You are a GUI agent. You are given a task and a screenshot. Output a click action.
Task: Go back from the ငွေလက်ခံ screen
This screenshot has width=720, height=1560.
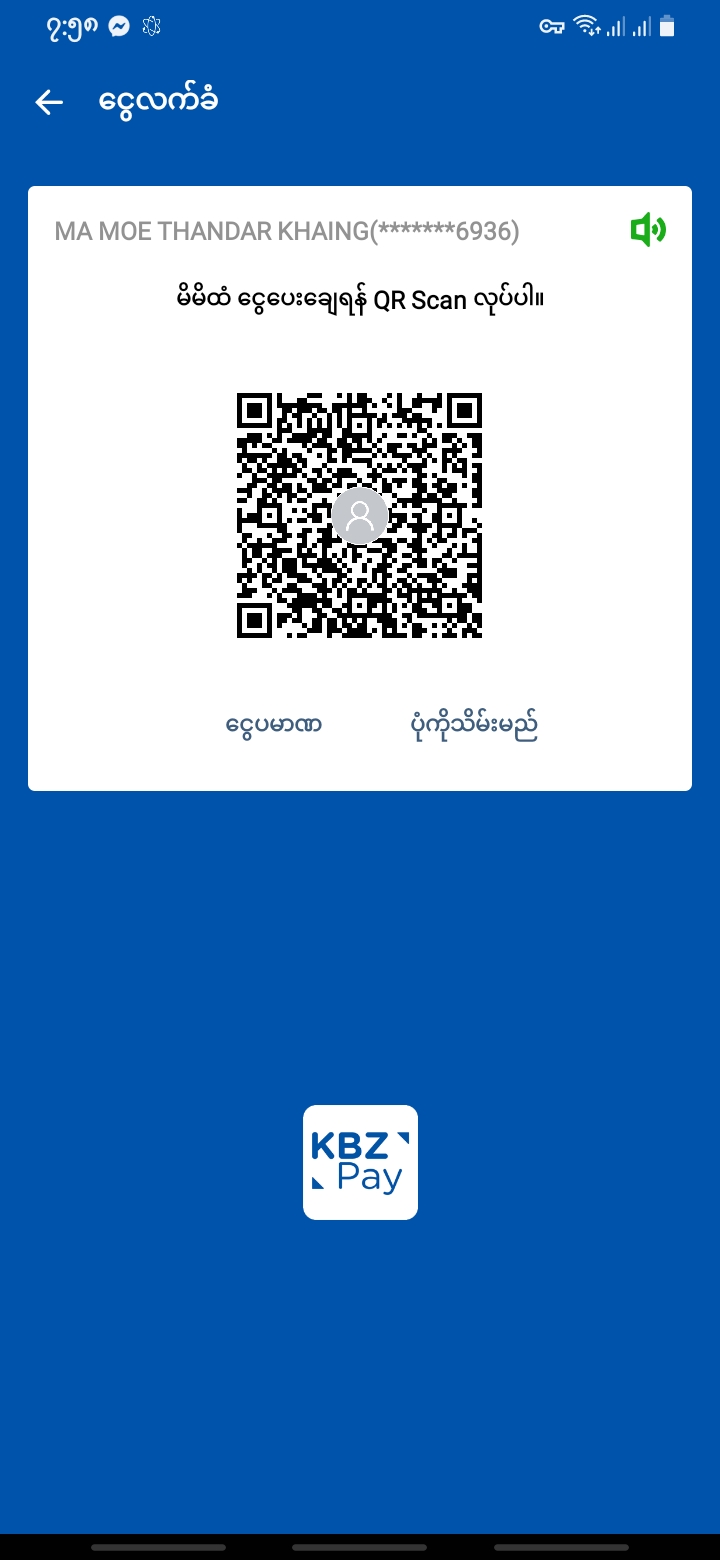tap(49, 102)
